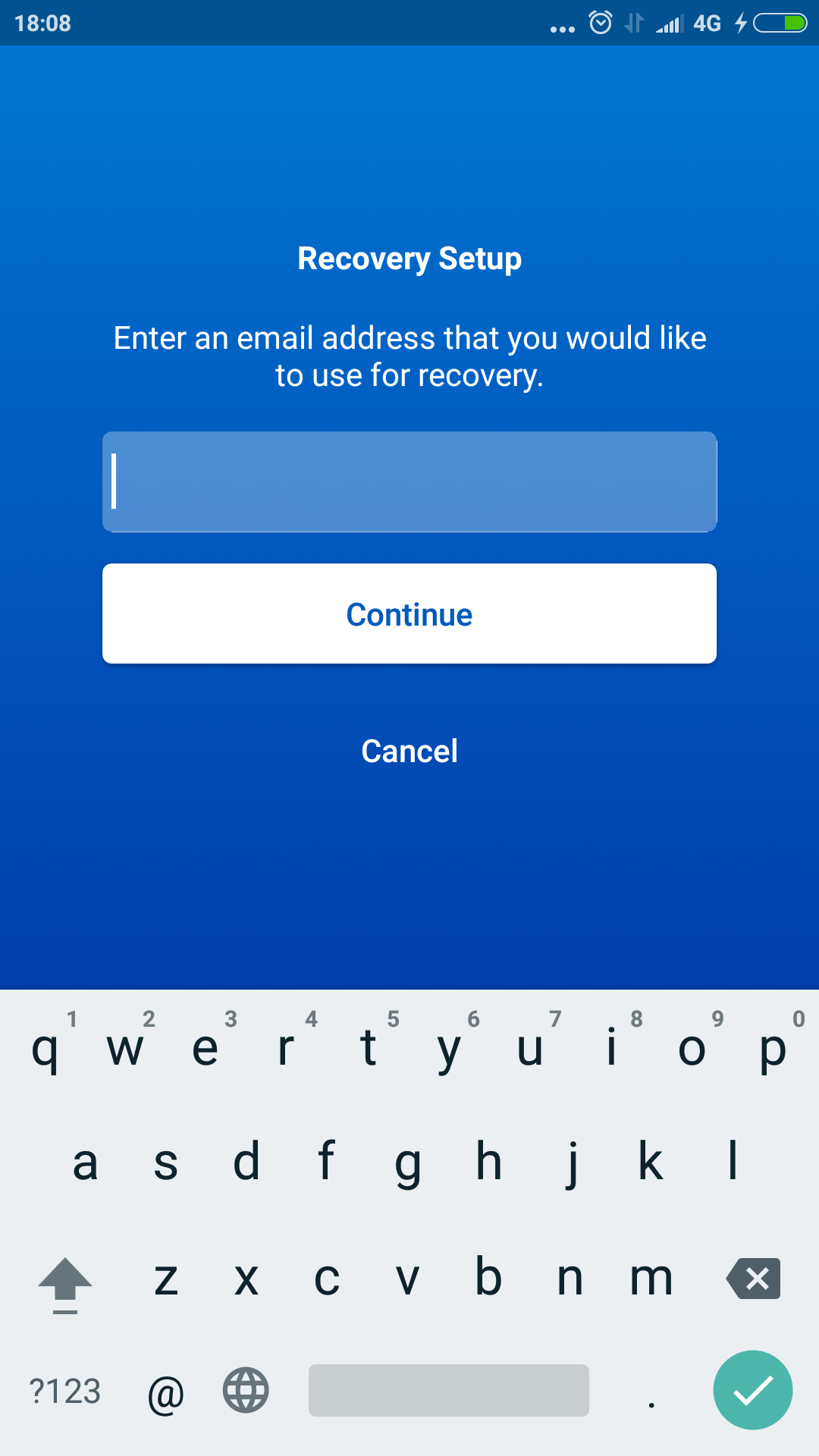The height and width of the screenshot is (1456, 819).
Task: Tap the Continue button
Action: (409, 613)
